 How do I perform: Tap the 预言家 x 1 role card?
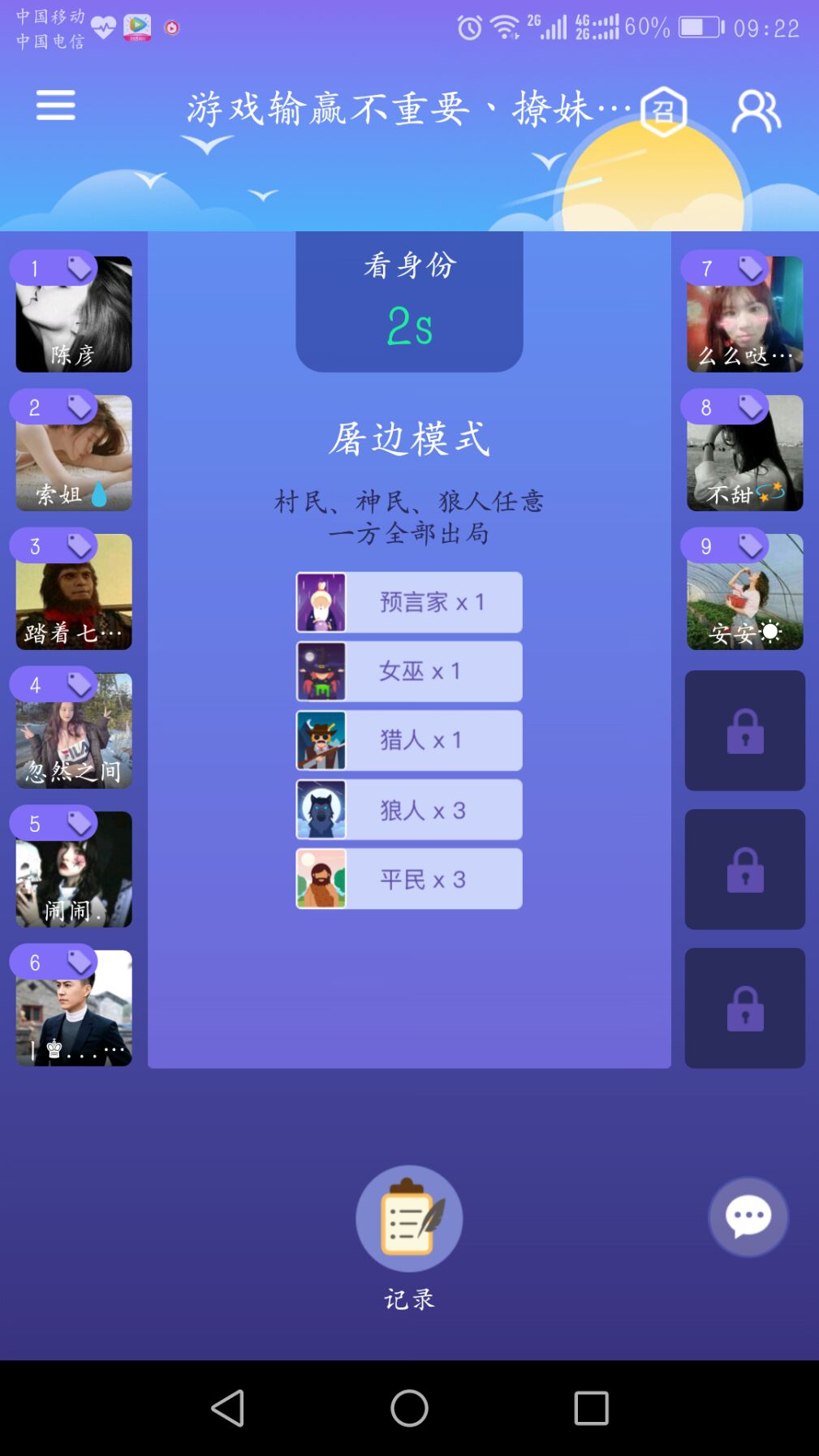click(x=409, y=602)
